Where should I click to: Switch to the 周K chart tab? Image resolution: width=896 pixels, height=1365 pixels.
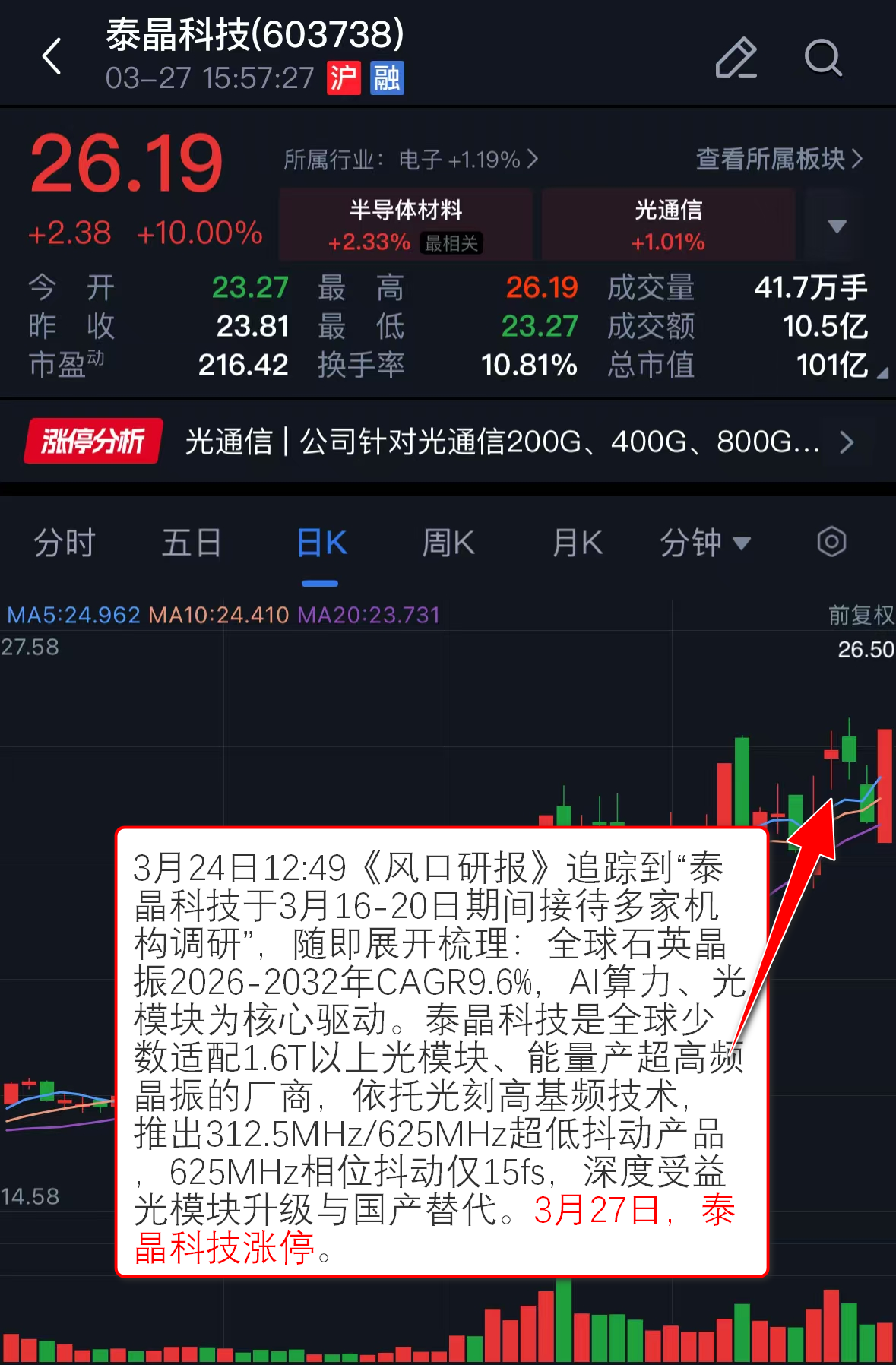[448, 543]
